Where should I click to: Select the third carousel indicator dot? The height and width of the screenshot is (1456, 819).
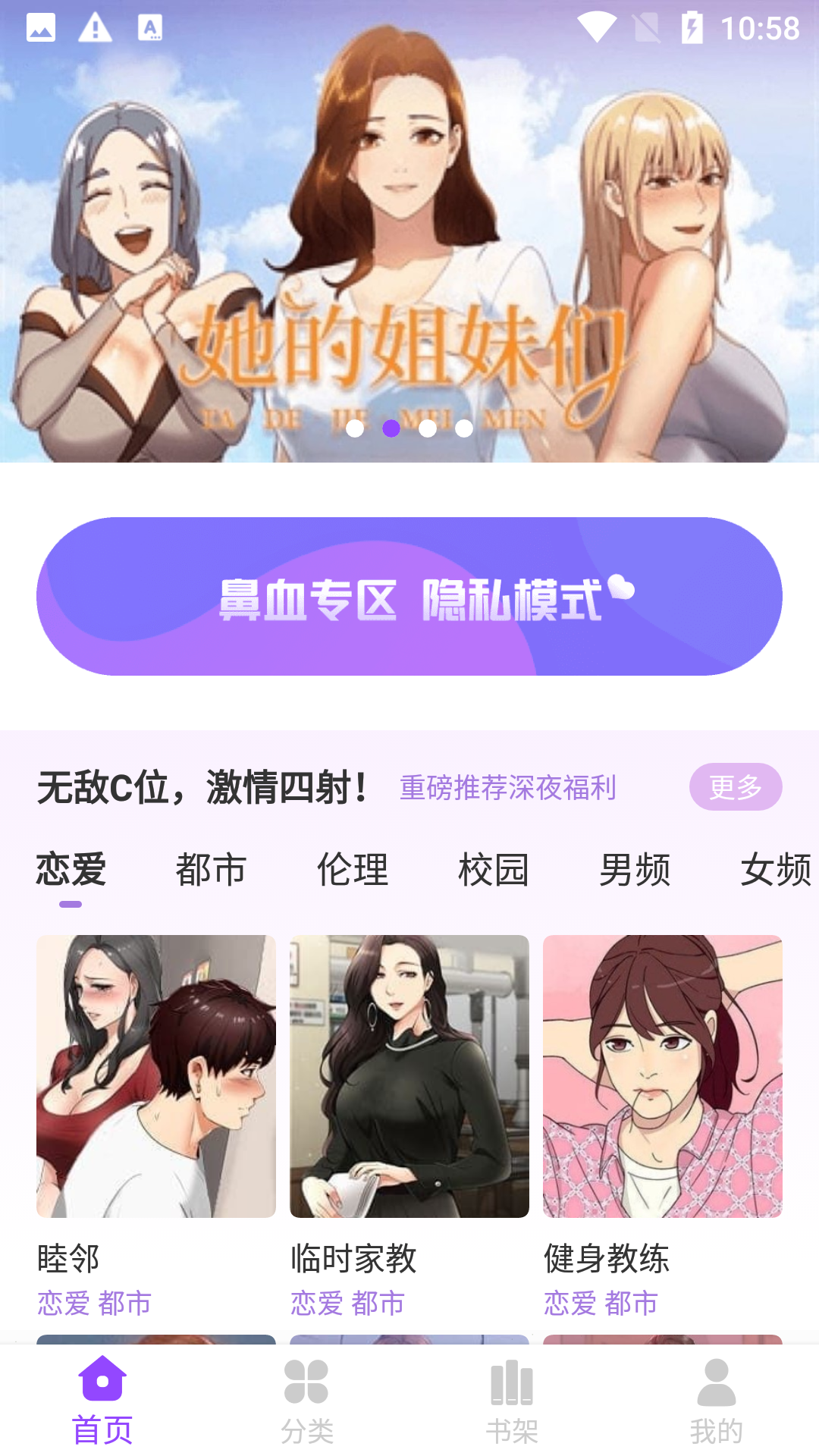pyautogui.click(x=428, y=428)
